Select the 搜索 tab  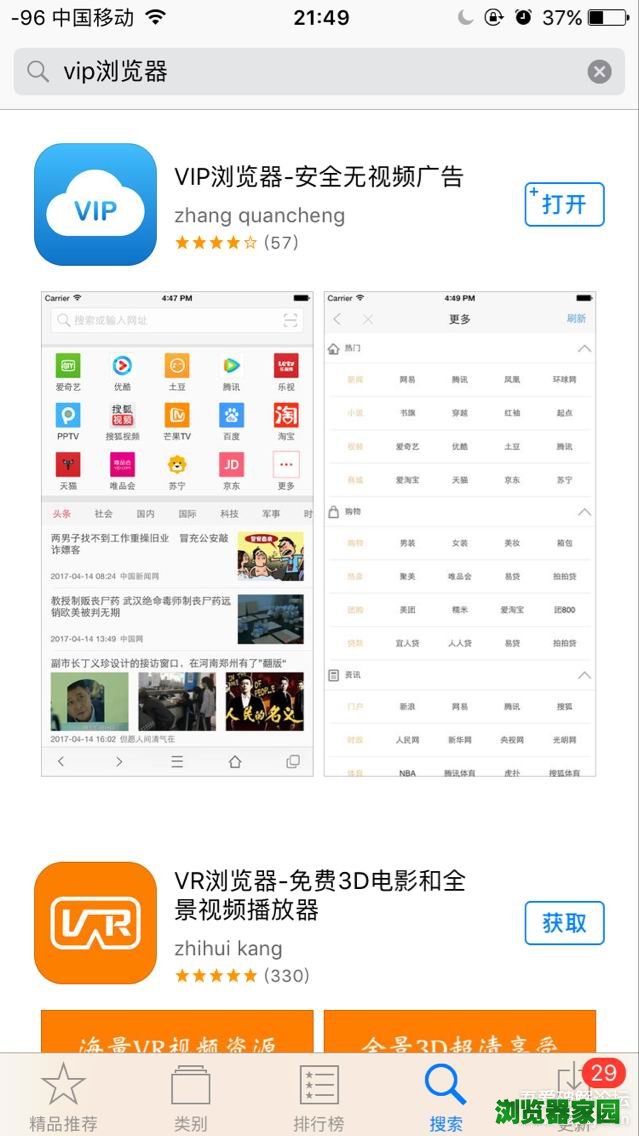(x=446, y=1095)
